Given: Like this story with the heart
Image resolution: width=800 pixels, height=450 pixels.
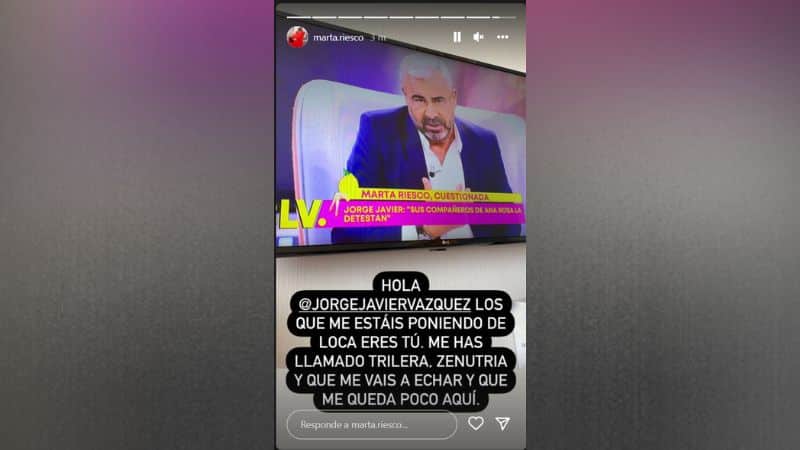Looking at the screenshot, I should pos(476,423).
